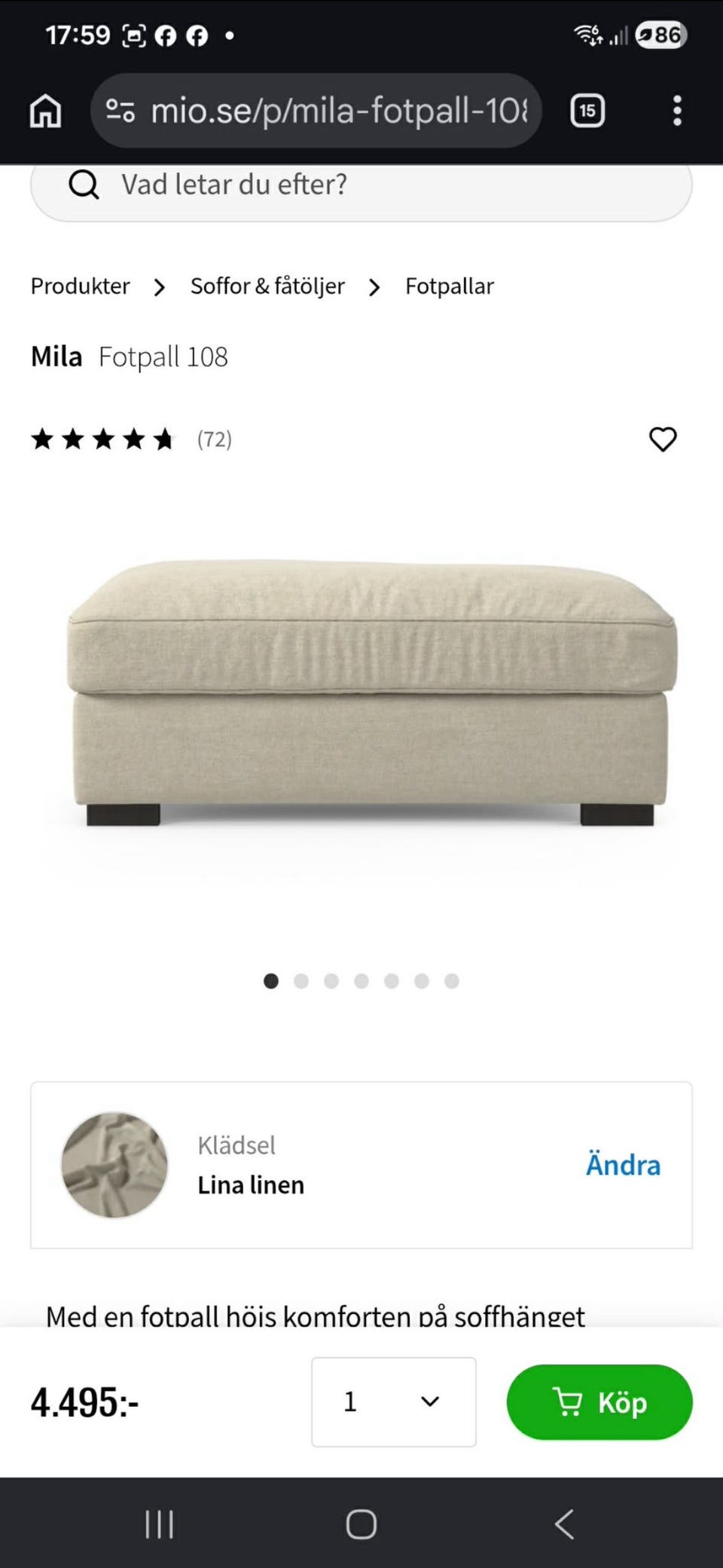Tap Ändra to change the upholstery

pos(623,1165)
